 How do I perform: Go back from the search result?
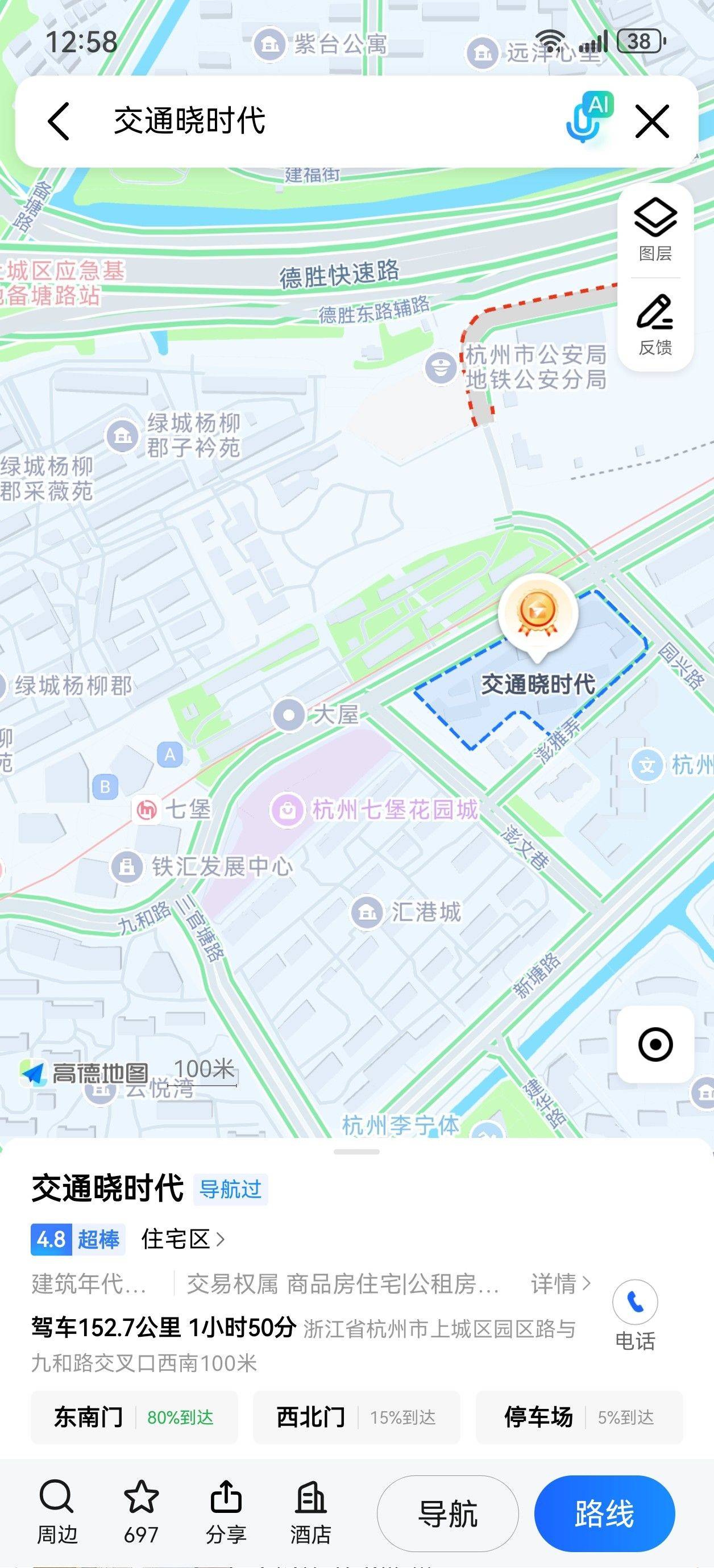[59, 120]
